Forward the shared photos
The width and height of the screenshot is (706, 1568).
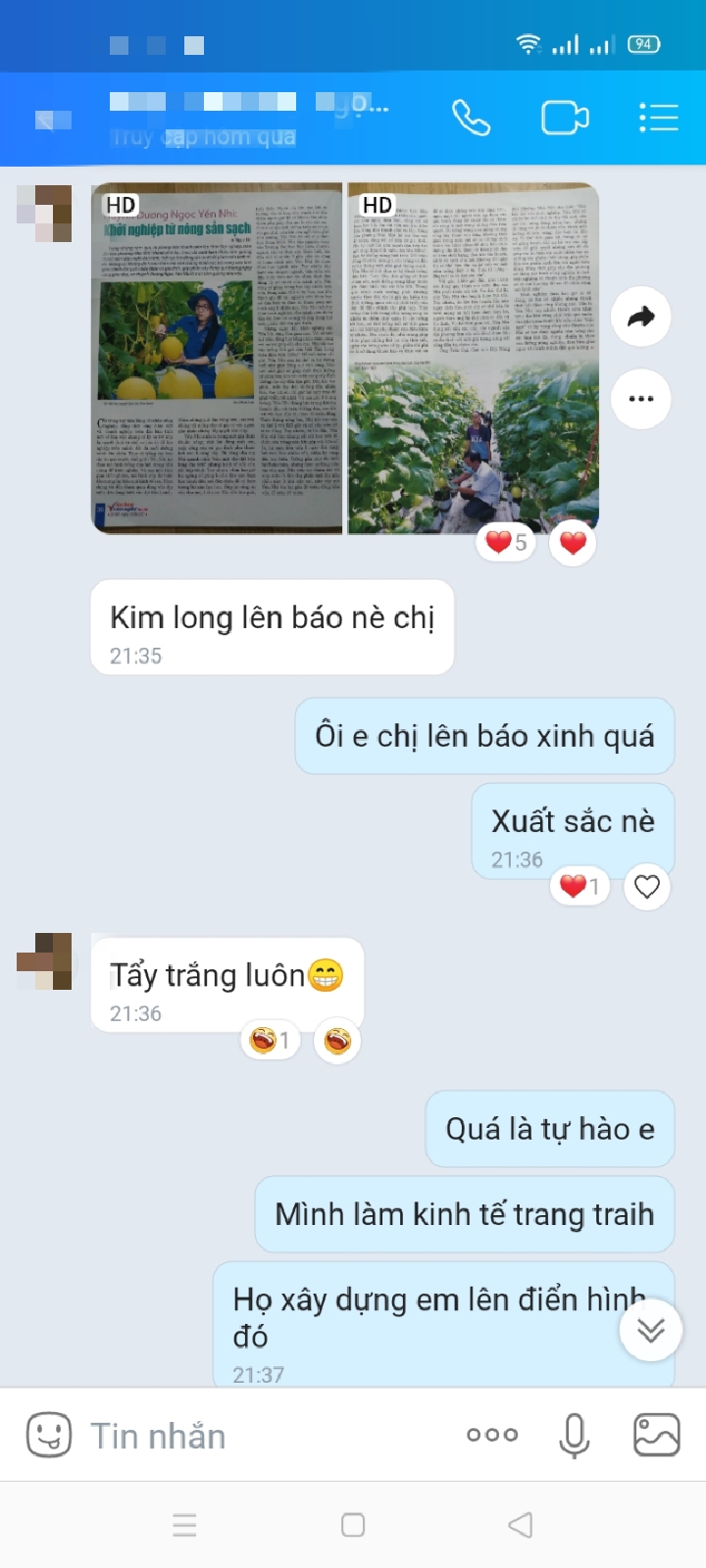pyautogui.click(x=640, y=317)
